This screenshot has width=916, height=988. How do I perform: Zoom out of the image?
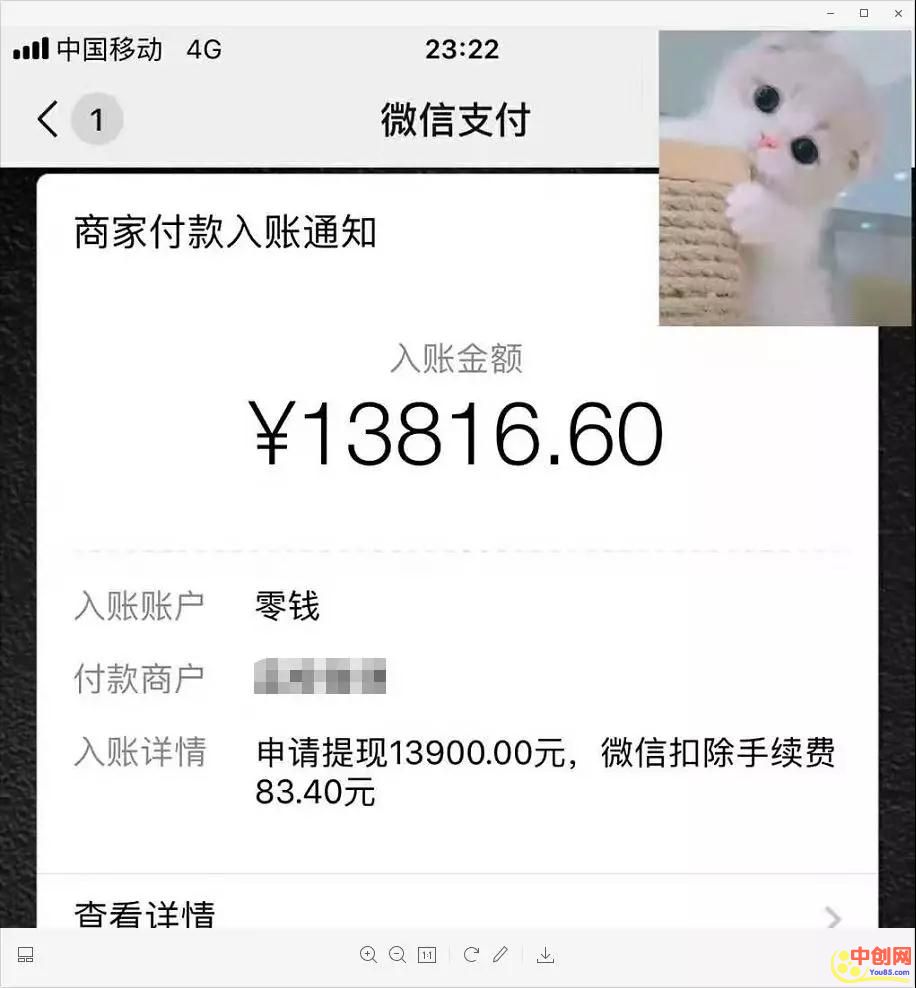[x=397, y=955]
